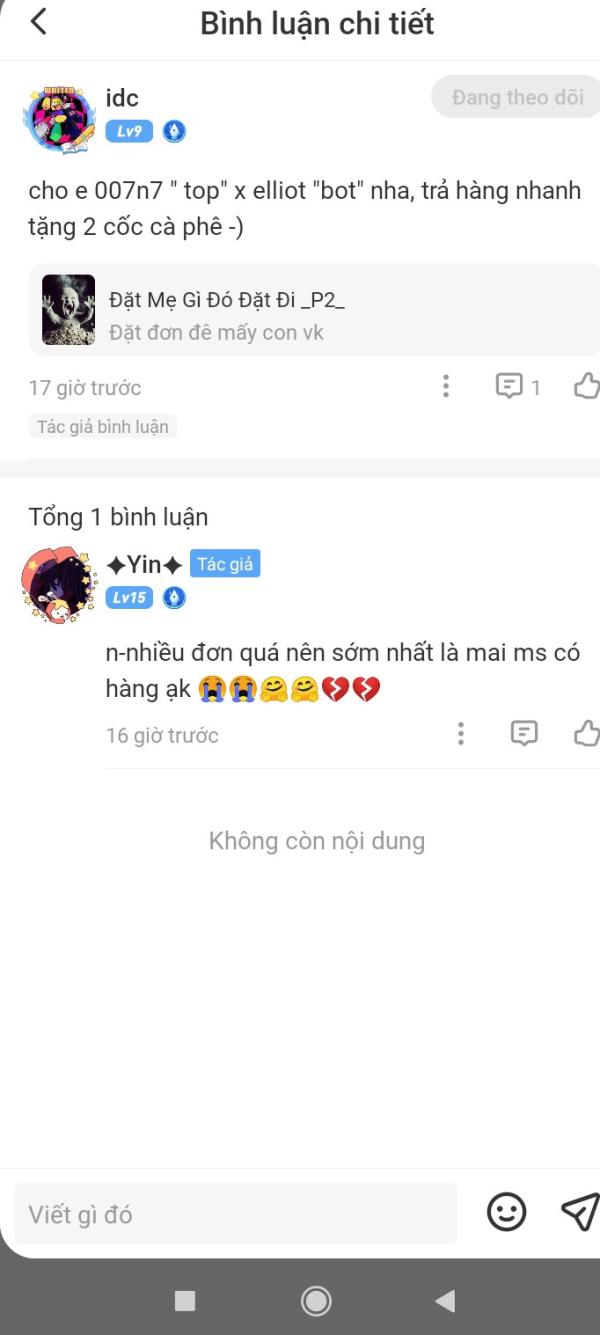Go back using the top-left arrow
600x1335 pixels.
tap(38, 22)
